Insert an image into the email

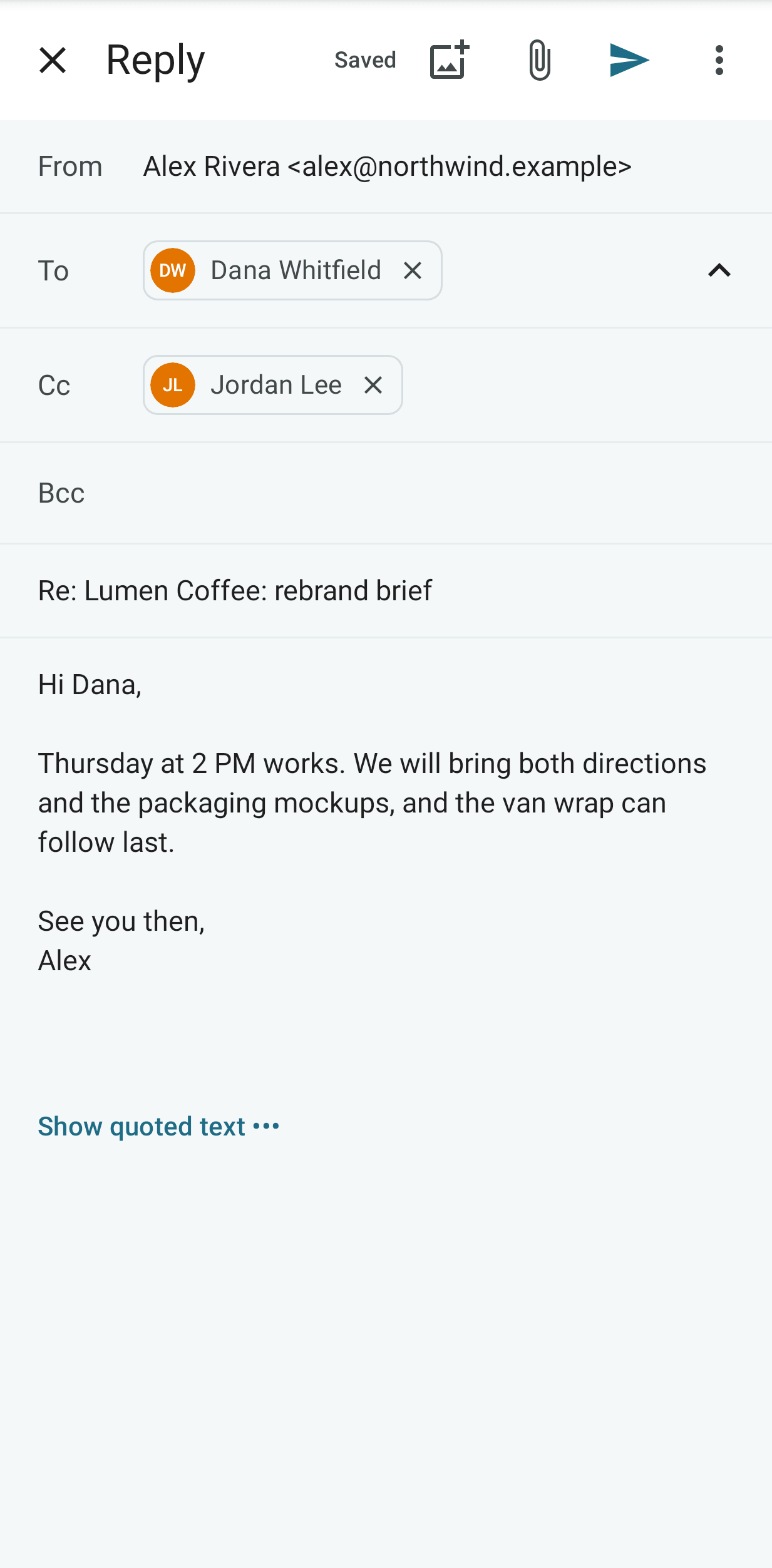[450, 60]
